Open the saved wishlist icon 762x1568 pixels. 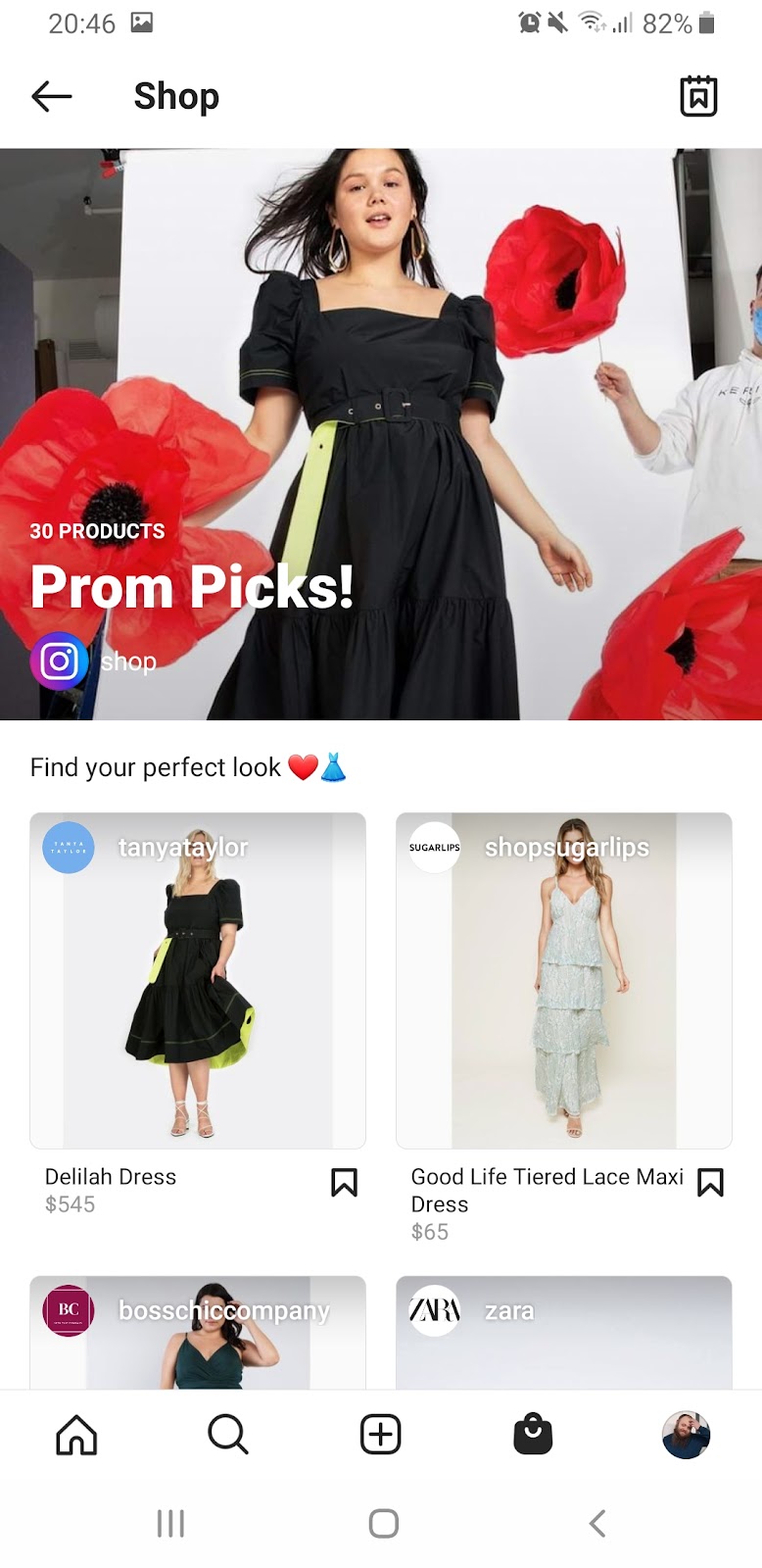point(698,96)
